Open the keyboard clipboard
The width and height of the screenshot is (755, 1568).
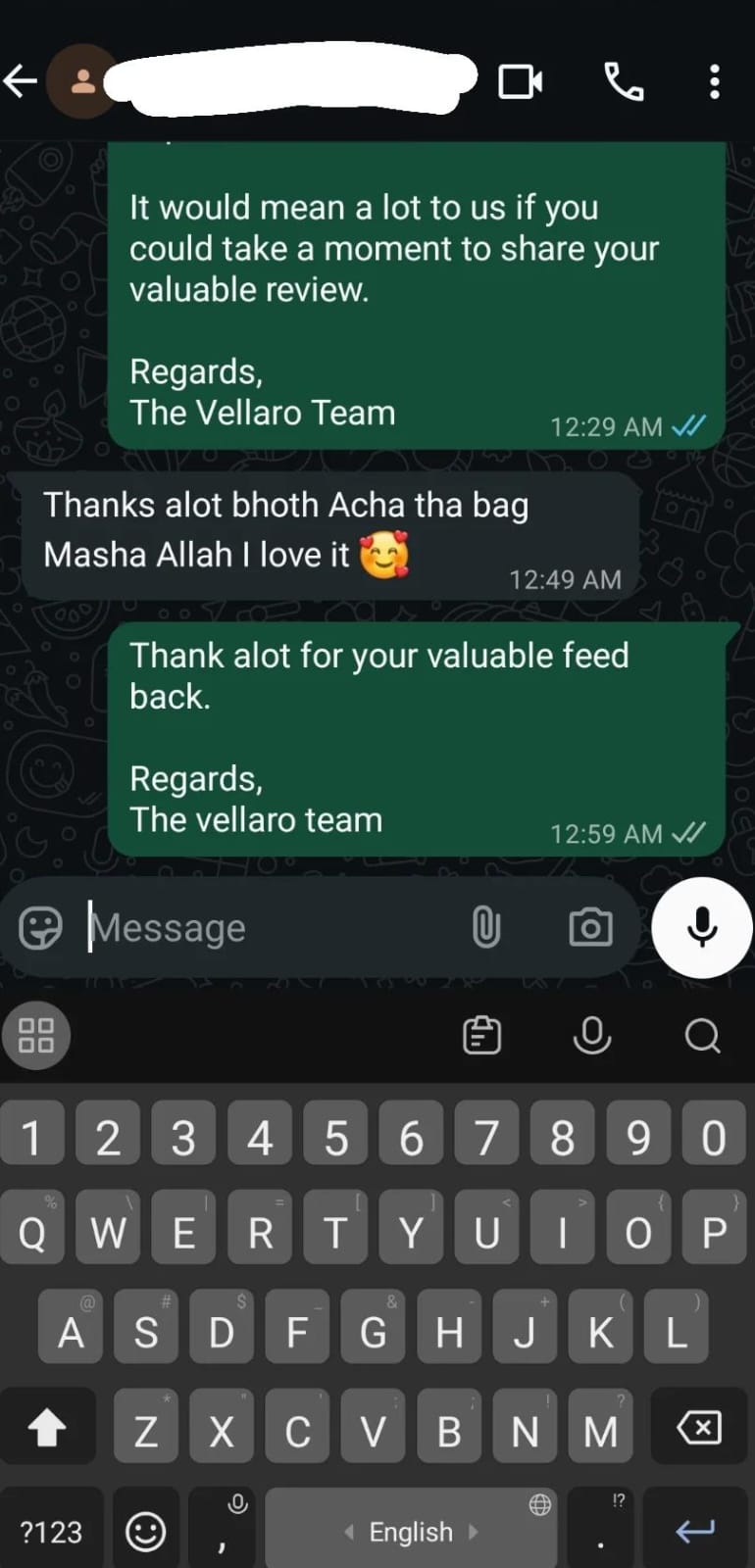point(481,1035)
